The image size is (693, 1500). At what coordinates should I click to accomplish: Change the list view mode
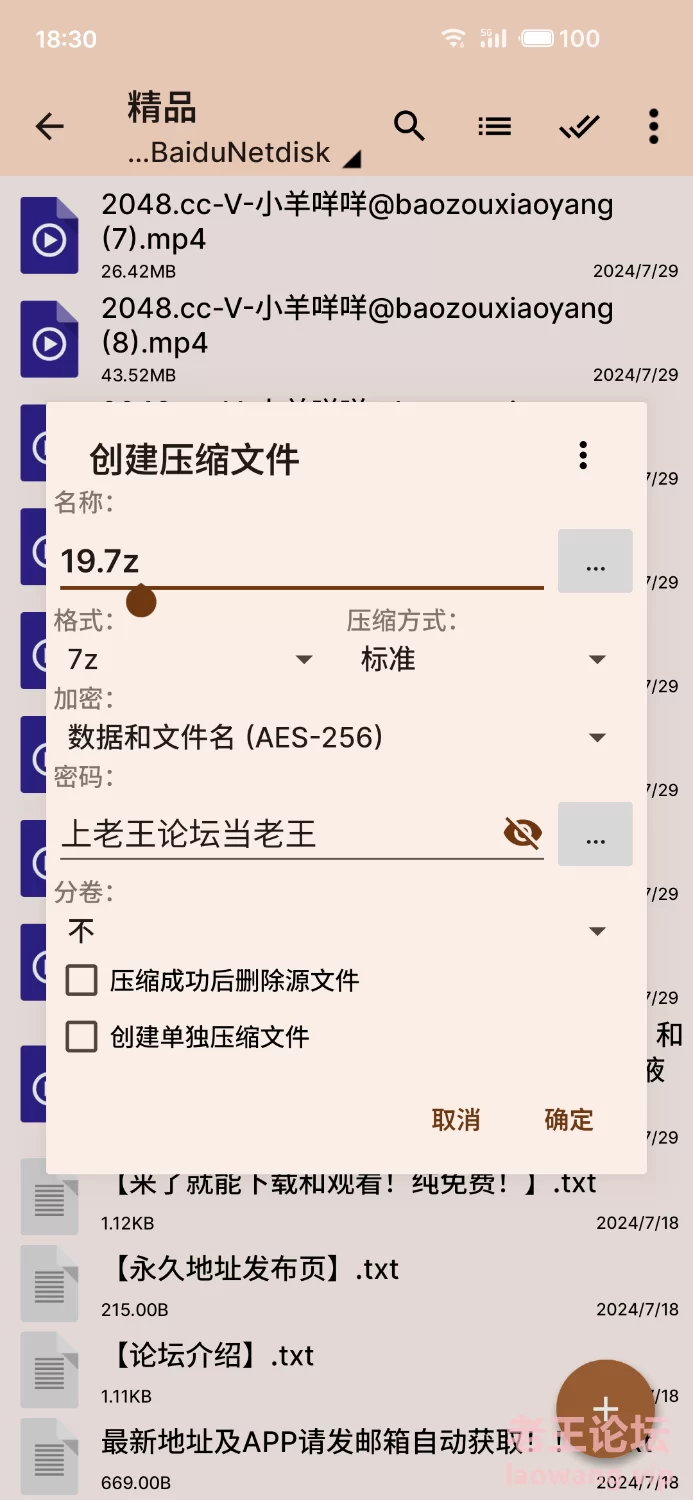coord(494,127)
